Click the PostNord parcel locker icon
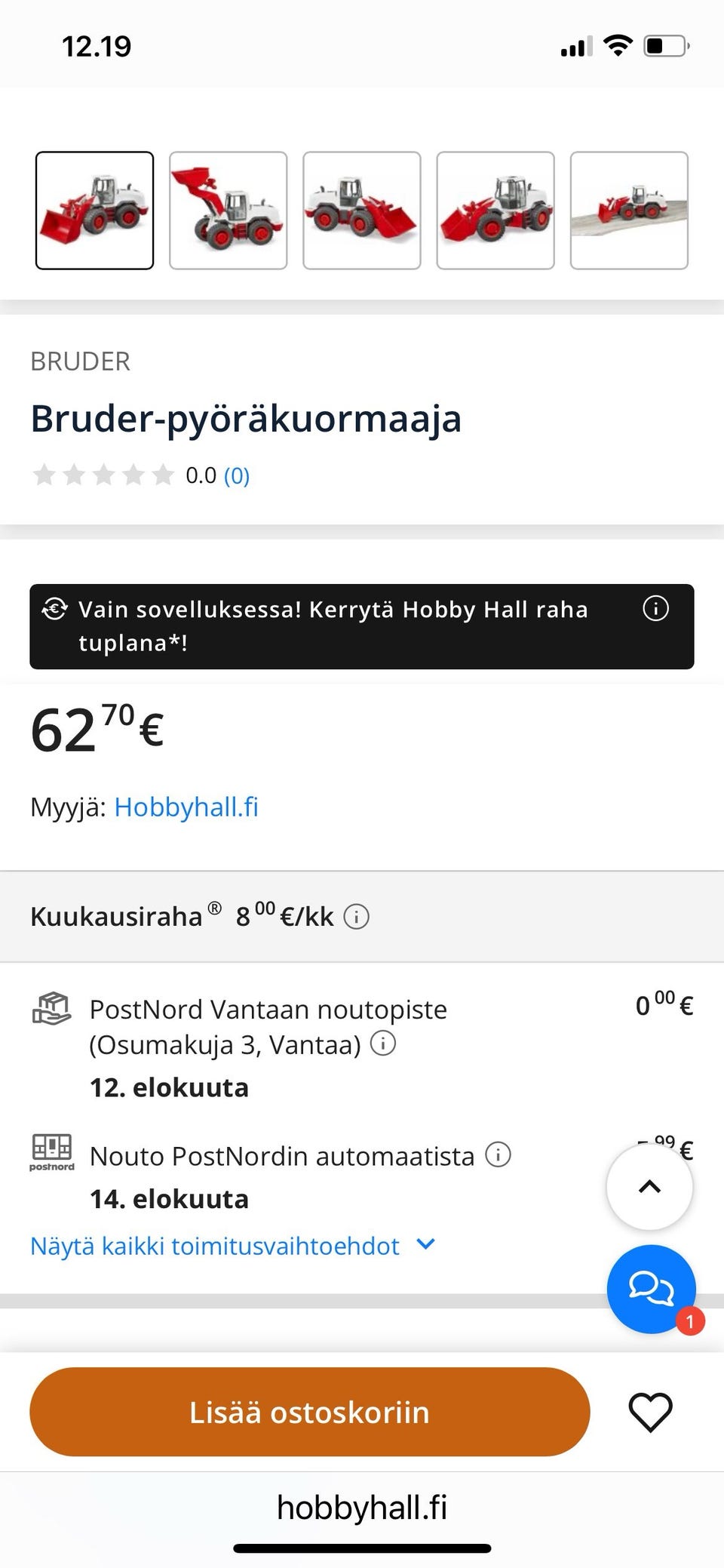 click(53, 1153)
